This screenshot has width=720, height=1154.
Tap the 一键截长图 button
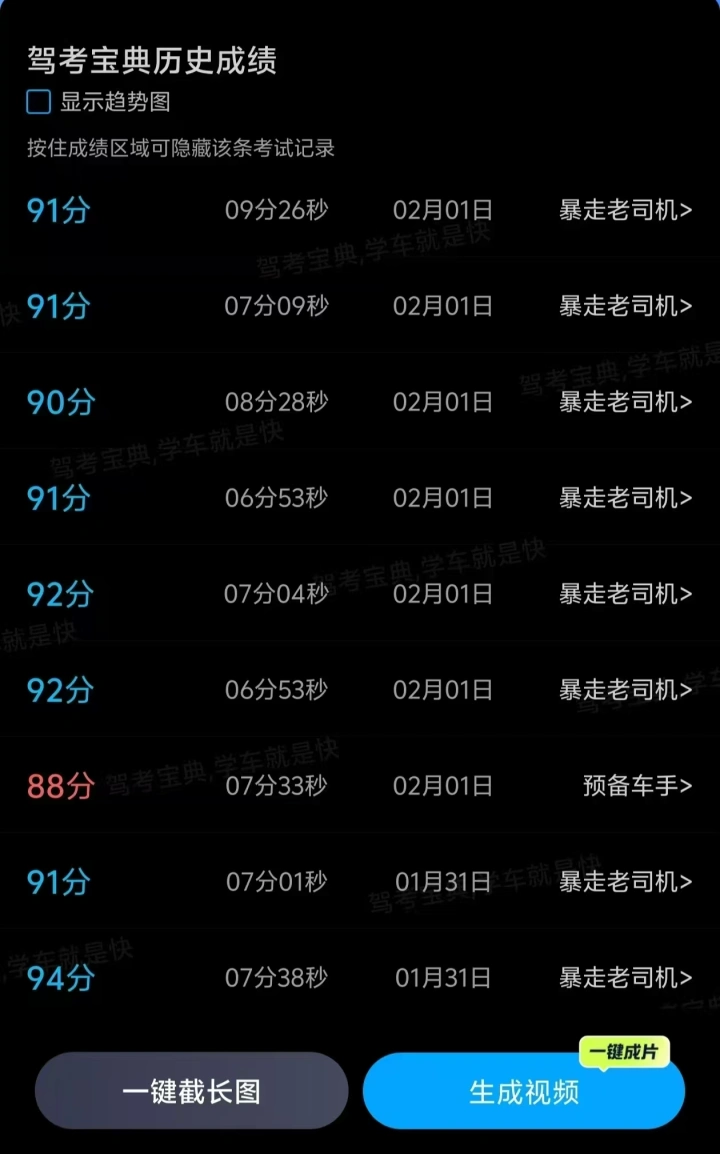(191, 1091)
